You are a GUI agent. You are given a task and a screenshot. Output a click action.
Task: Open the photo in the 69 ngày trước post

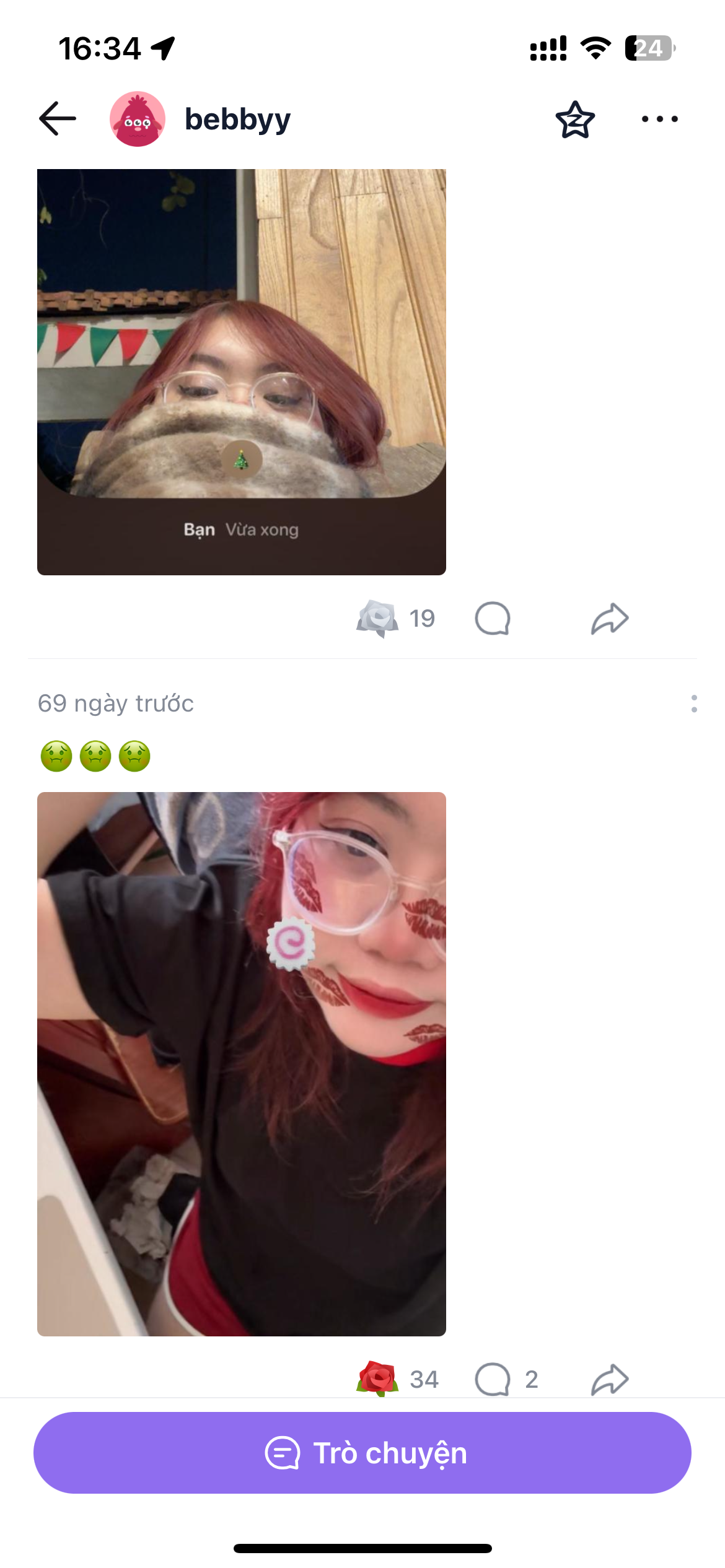[241, 1063]
